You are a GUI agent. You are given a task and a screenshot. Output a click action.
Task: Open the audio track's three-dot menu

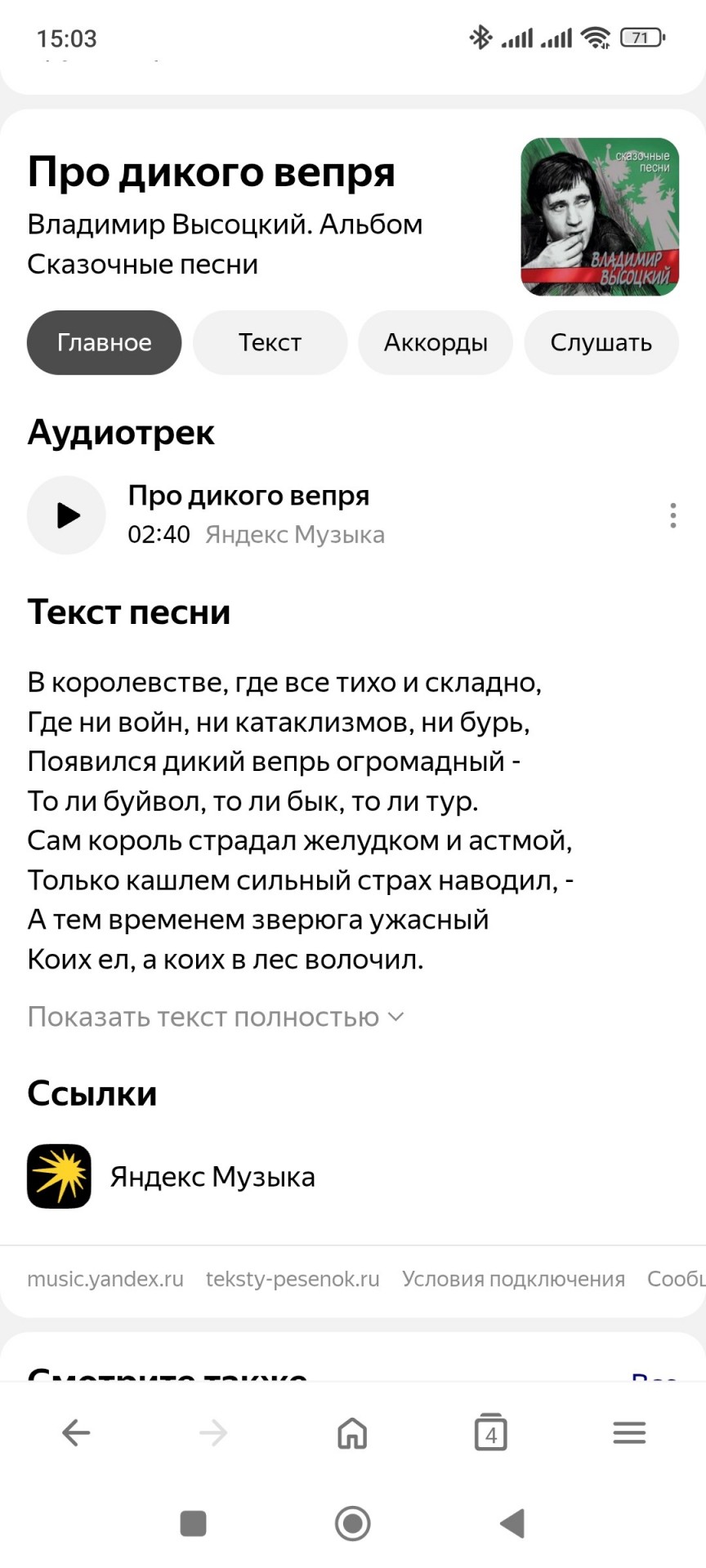click(x=672, y=515)
